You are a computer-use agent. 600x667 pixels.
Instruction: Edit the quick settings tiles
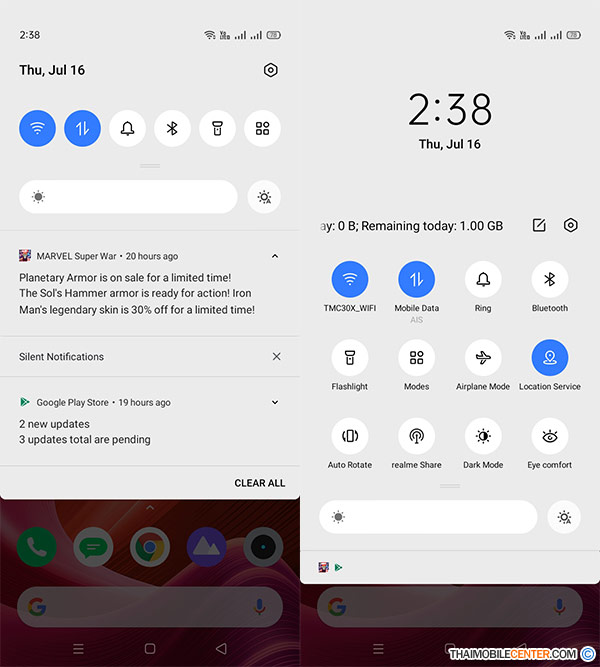point(539,226)
